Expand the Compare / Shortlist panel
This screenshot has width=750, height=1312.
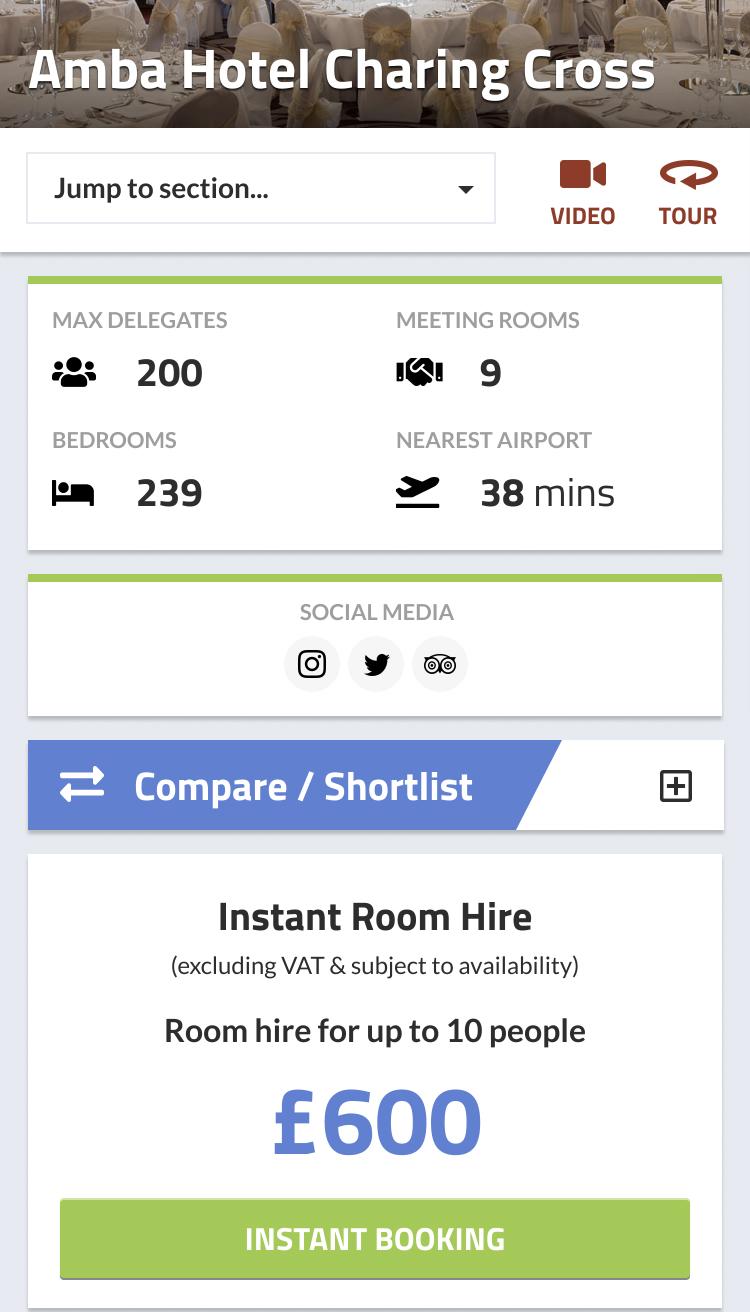coord(676,787)
